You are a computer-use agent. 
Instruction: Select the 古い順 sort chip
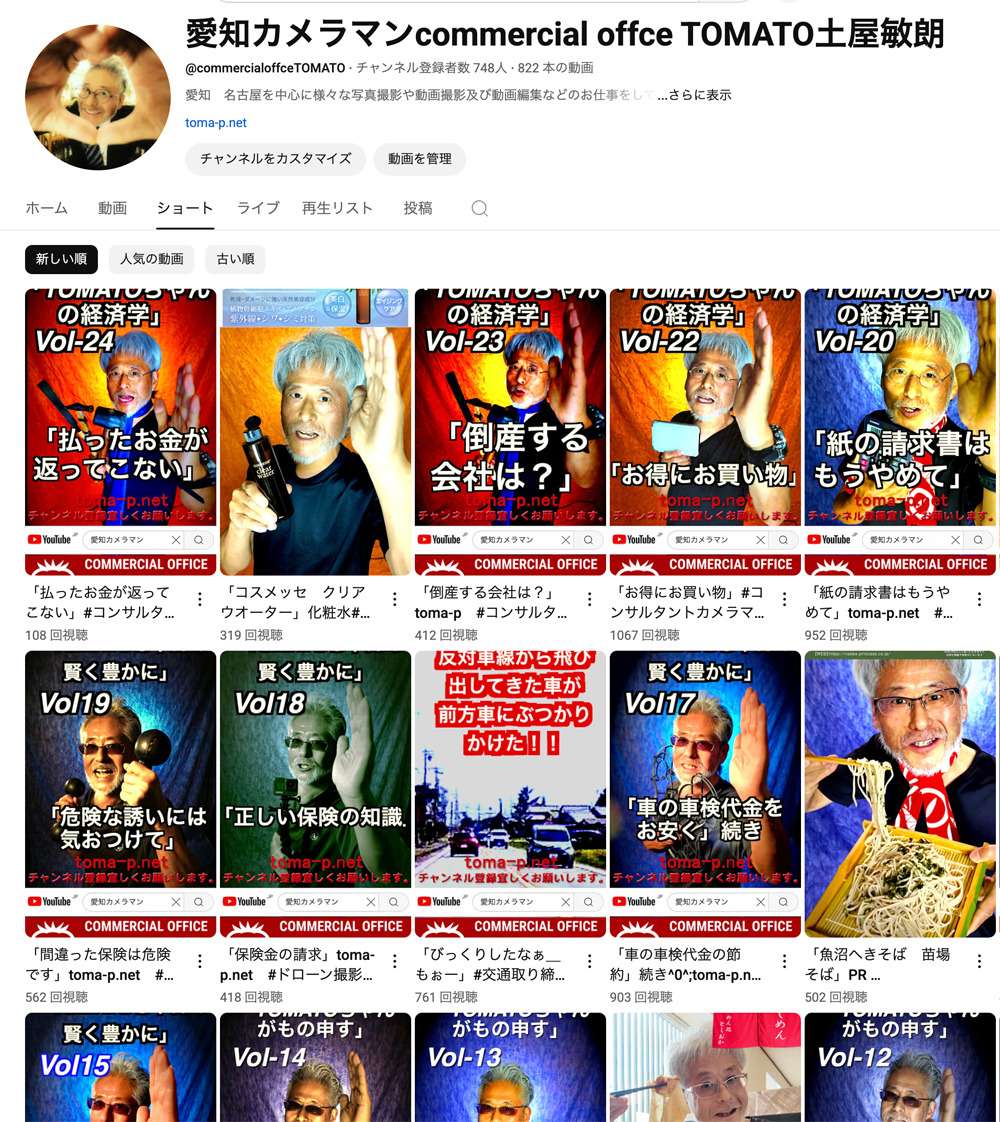(236, 259)
